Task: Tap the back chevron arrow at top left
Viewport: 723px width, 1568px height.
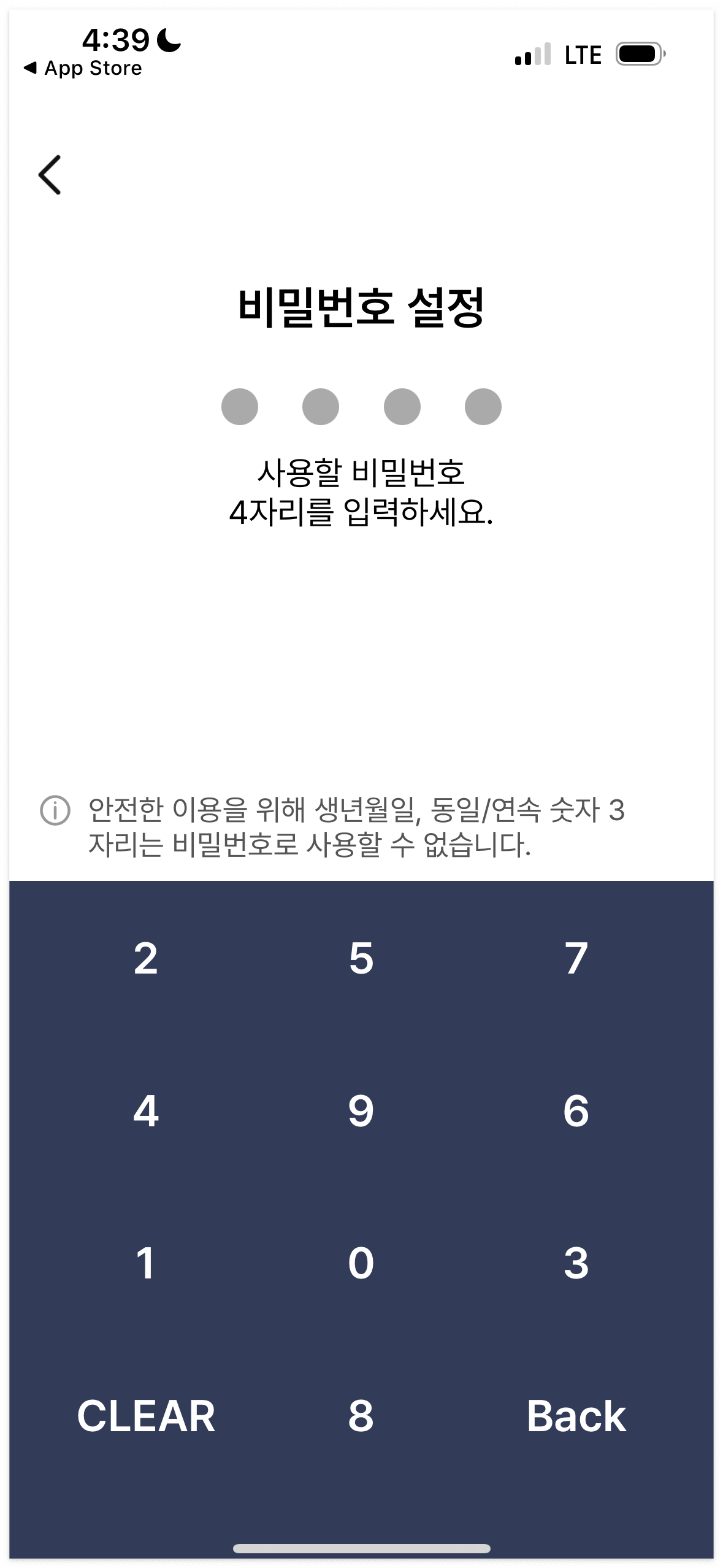Action: click(x=50, y=176)
